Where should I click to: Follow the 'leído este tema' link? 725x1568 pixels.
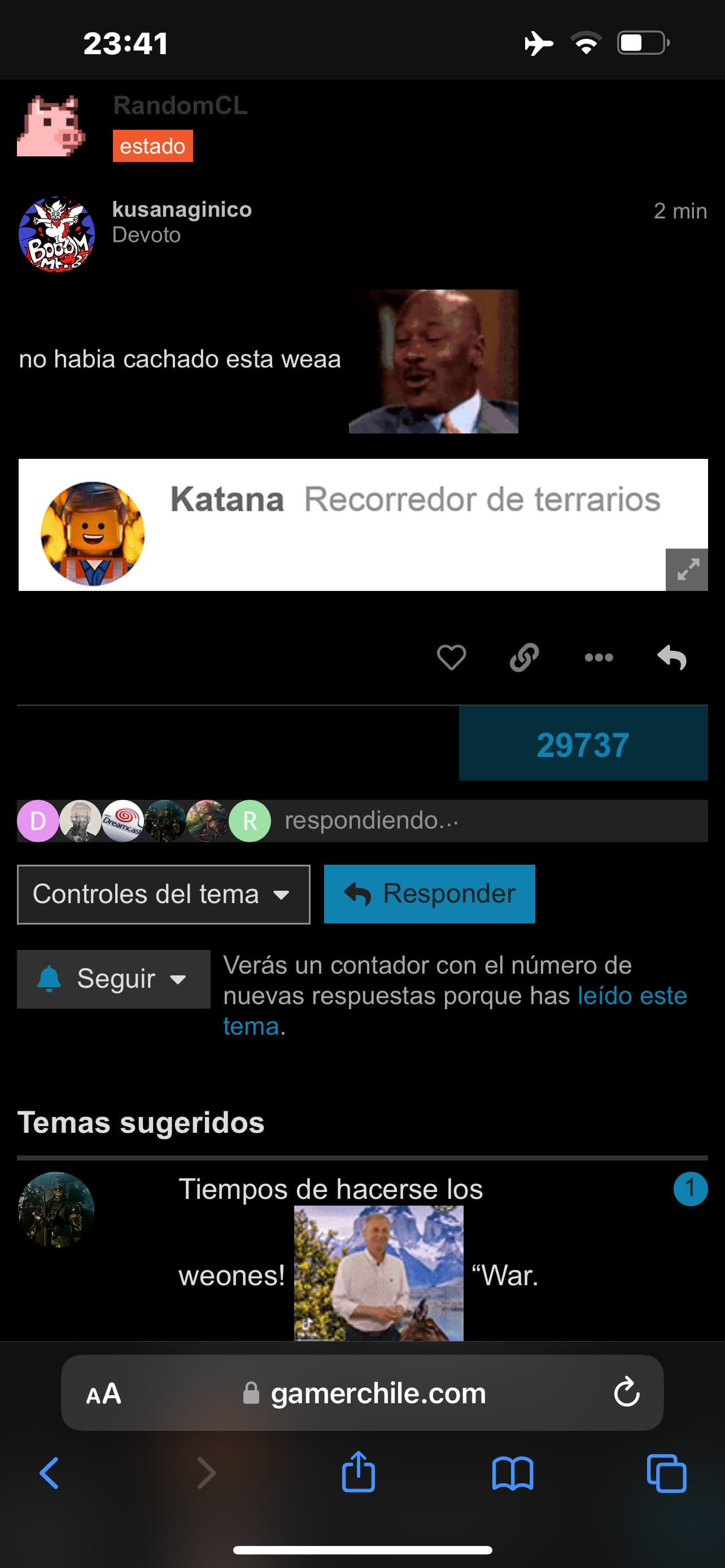(x=455, y=1010)
